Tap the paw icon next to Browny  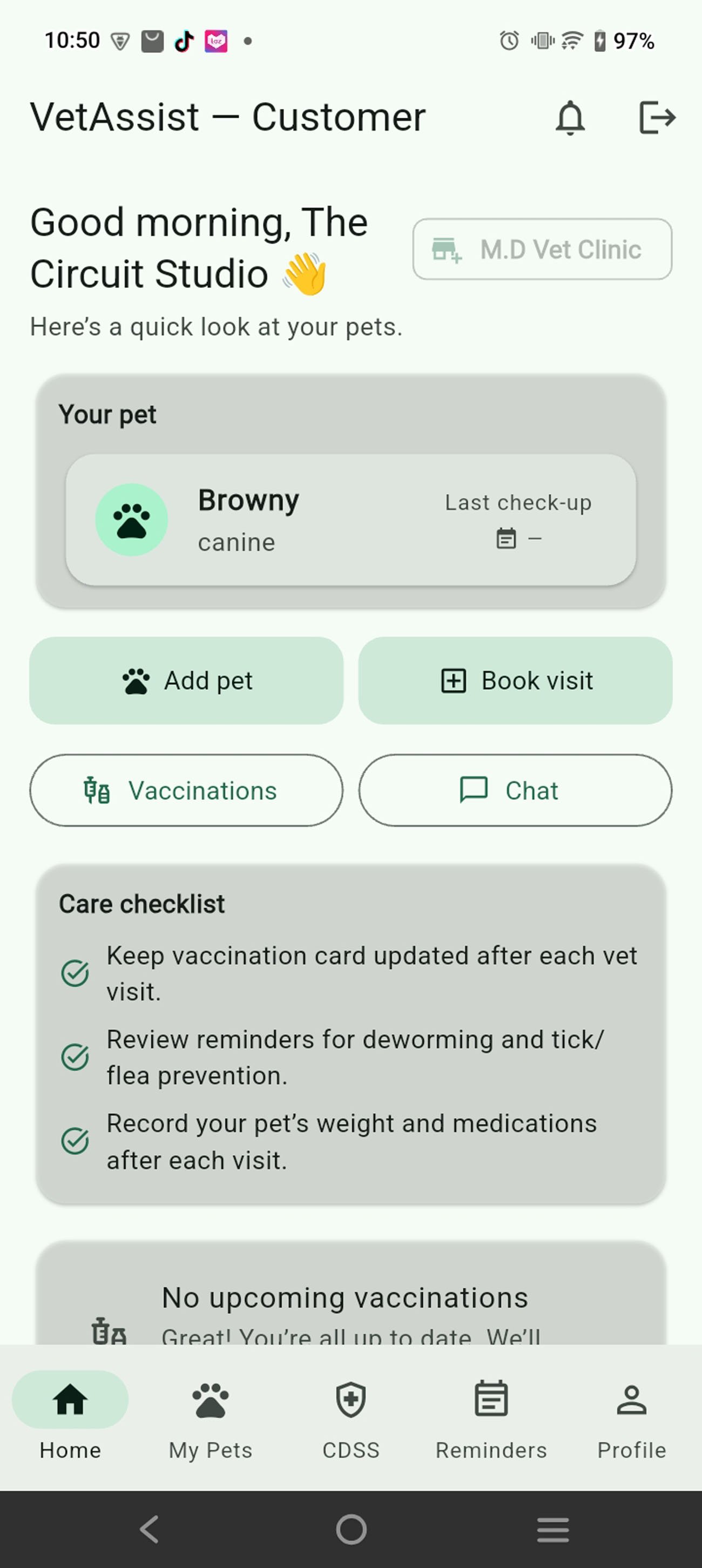[x=133, y=519]
